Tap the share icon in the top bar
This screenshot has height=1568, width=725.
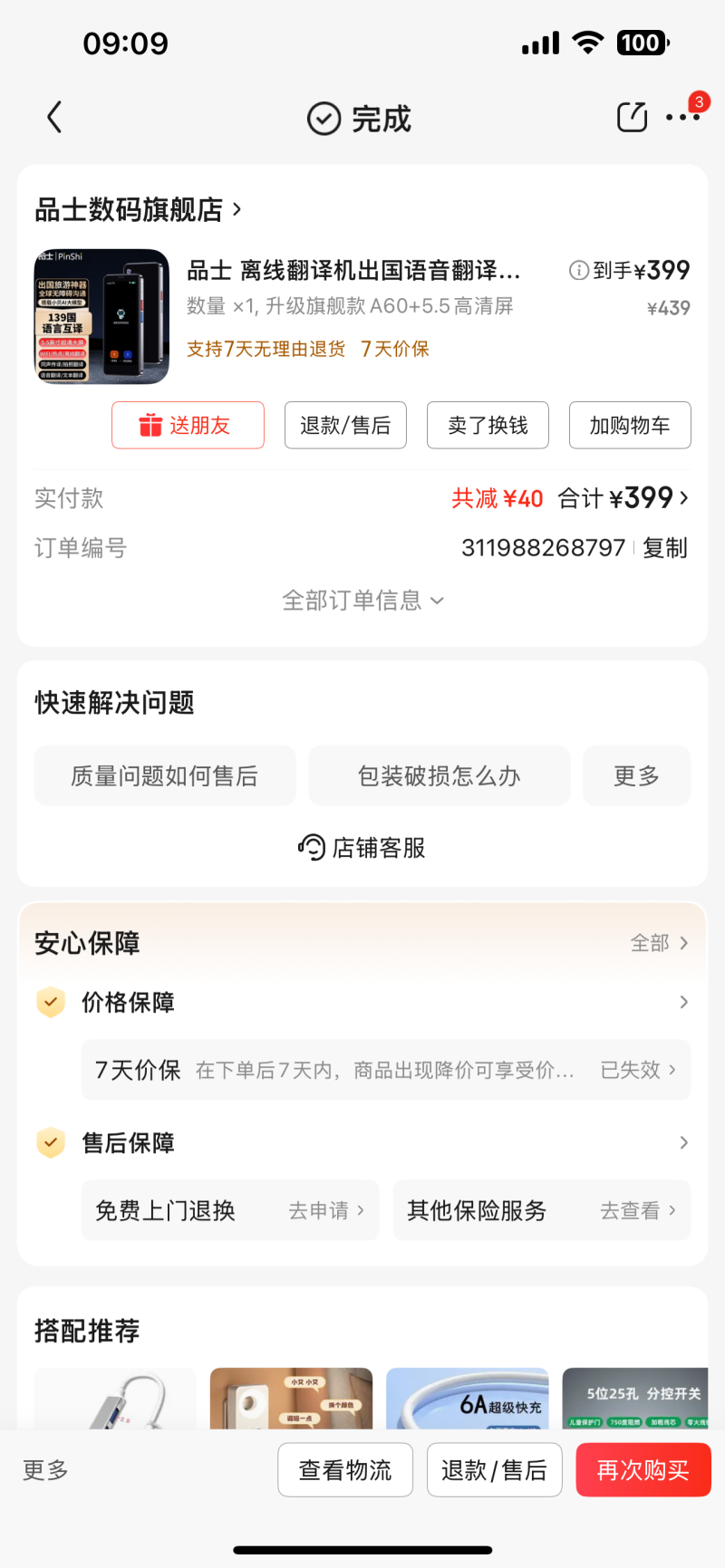coord(632,118)
